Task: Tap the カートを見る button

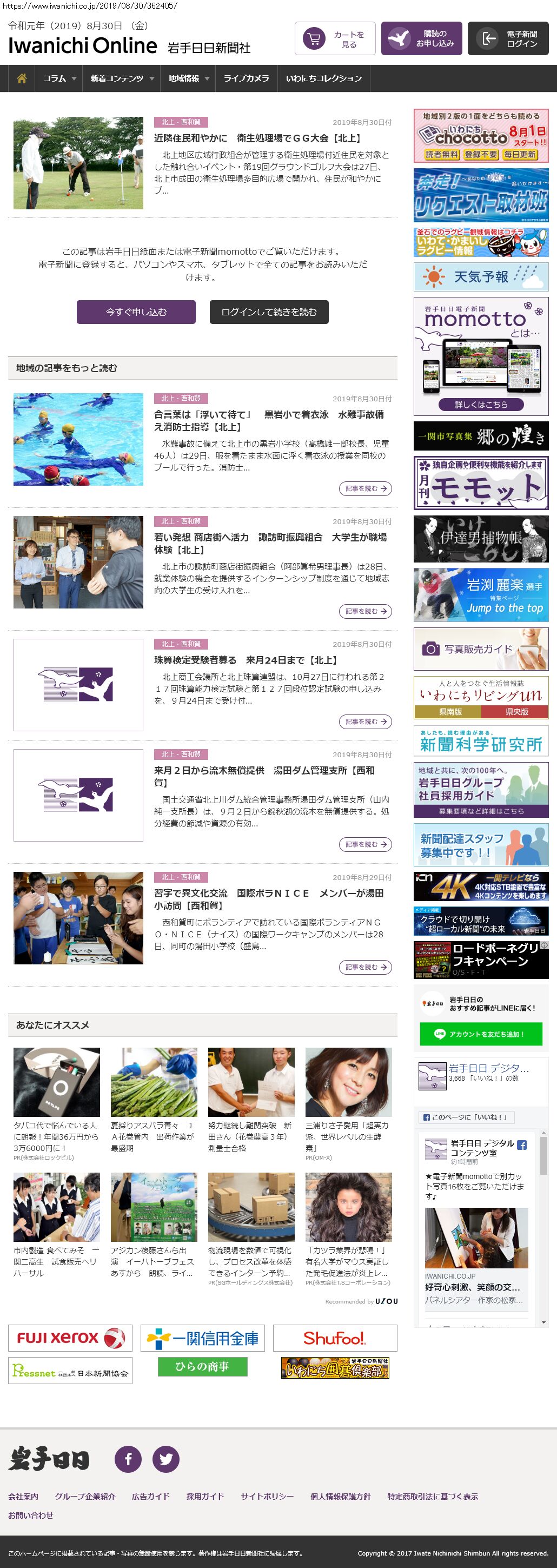Action: (335, 39)
